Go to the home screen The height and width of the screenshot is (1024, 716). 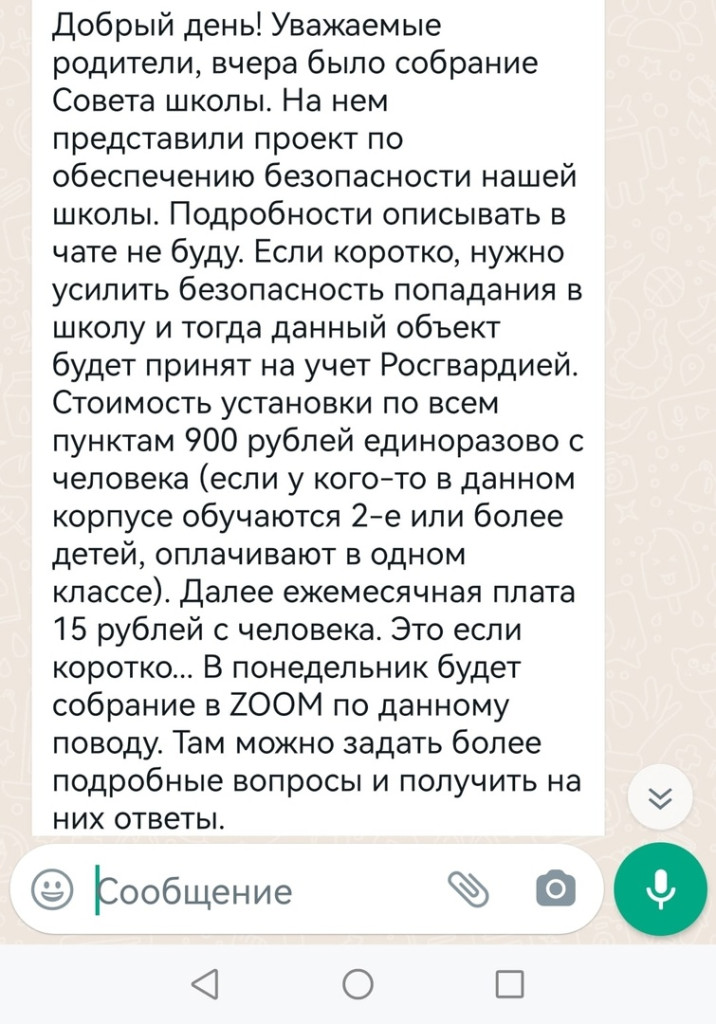tap(357, 985)
